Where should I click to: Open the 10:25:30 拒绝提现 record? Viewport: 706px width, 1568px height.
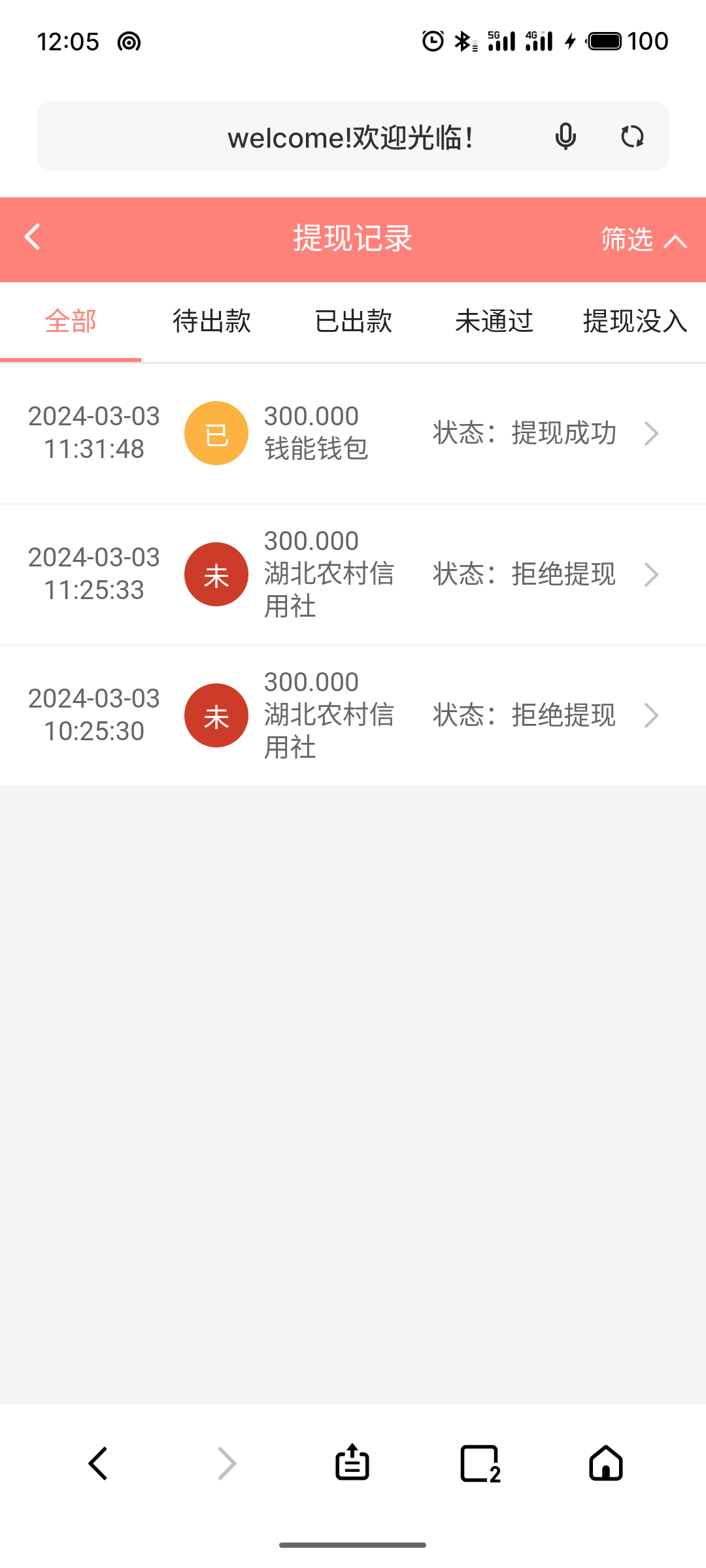(353, 715)
